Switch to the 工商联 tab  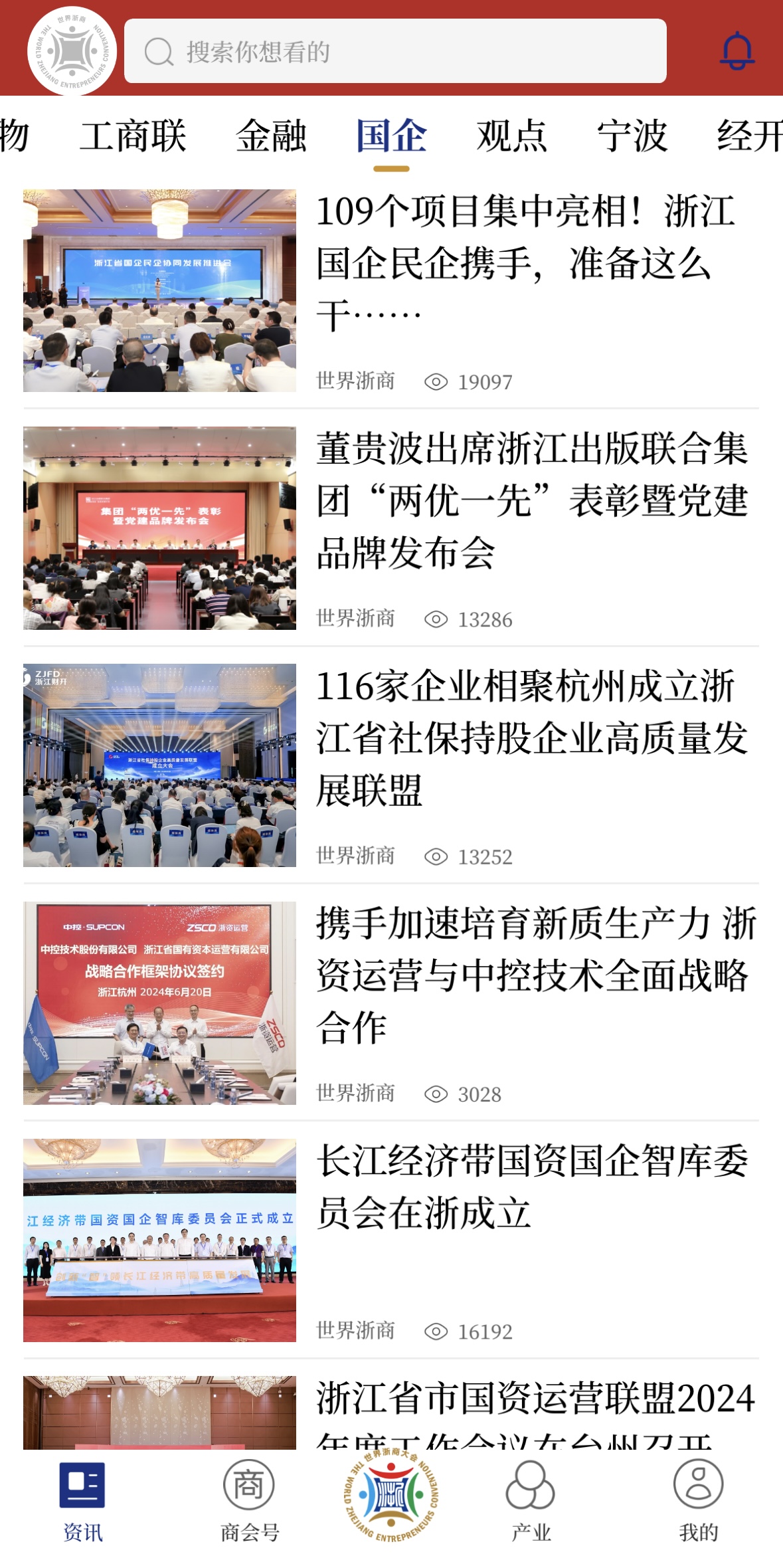coord(133,136)
